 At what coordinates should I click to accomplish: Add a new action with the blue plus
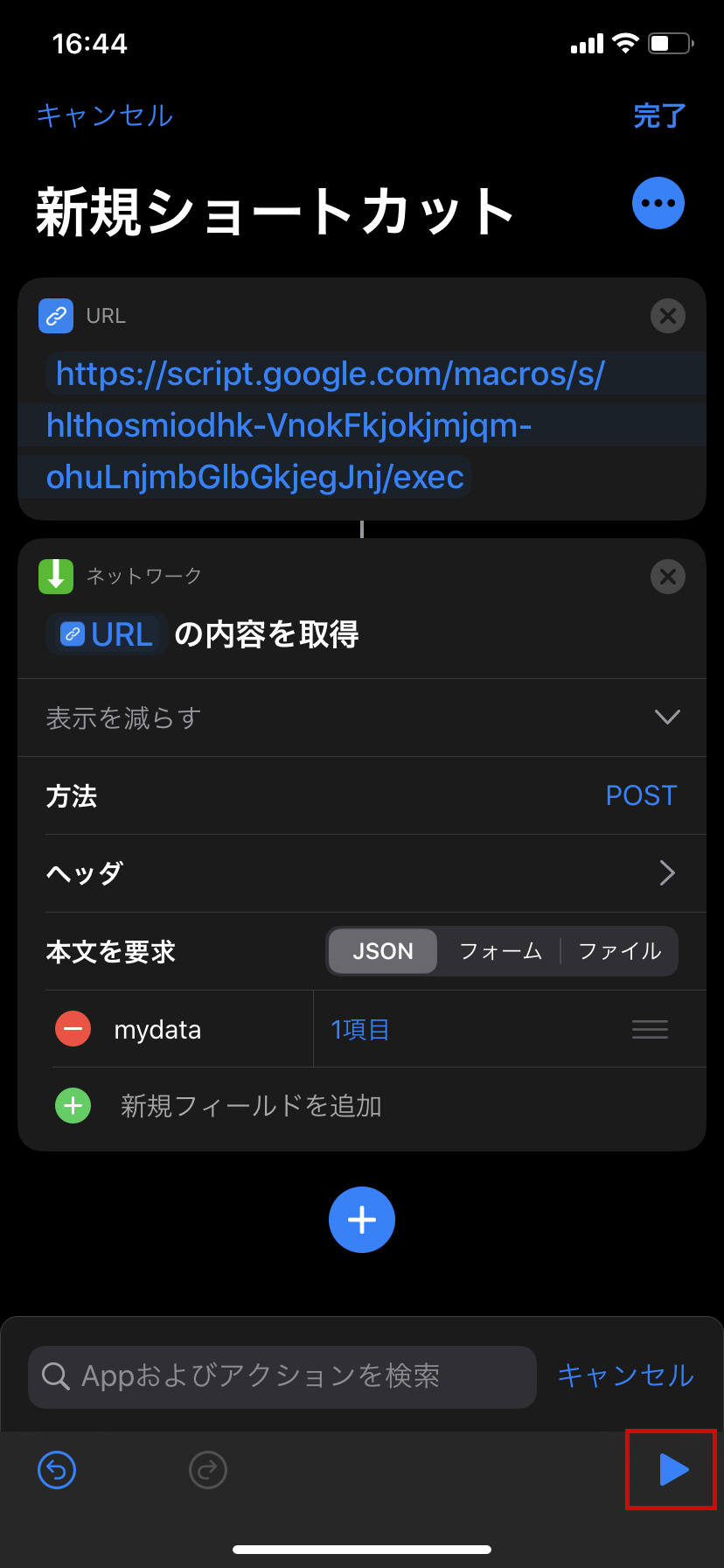(x=362, y=1220)
